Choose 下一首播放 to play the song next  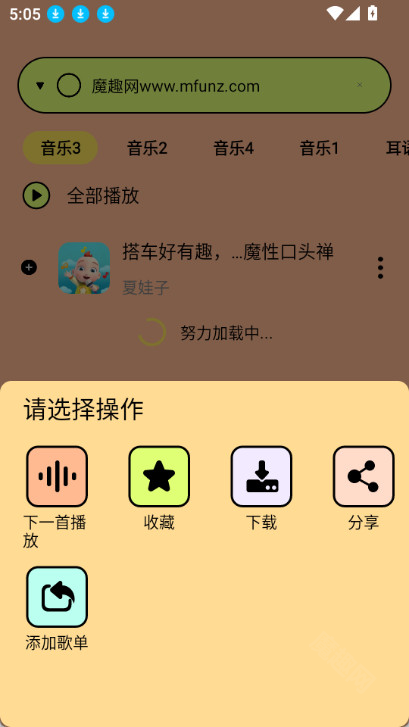pos(57,476)
